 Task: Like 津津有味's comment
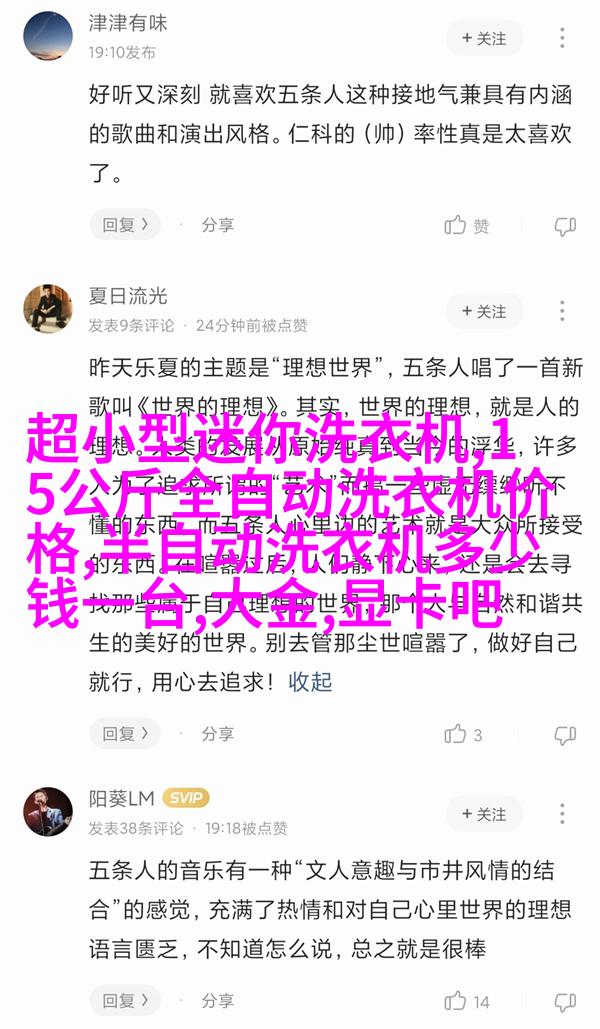(467, 225)
